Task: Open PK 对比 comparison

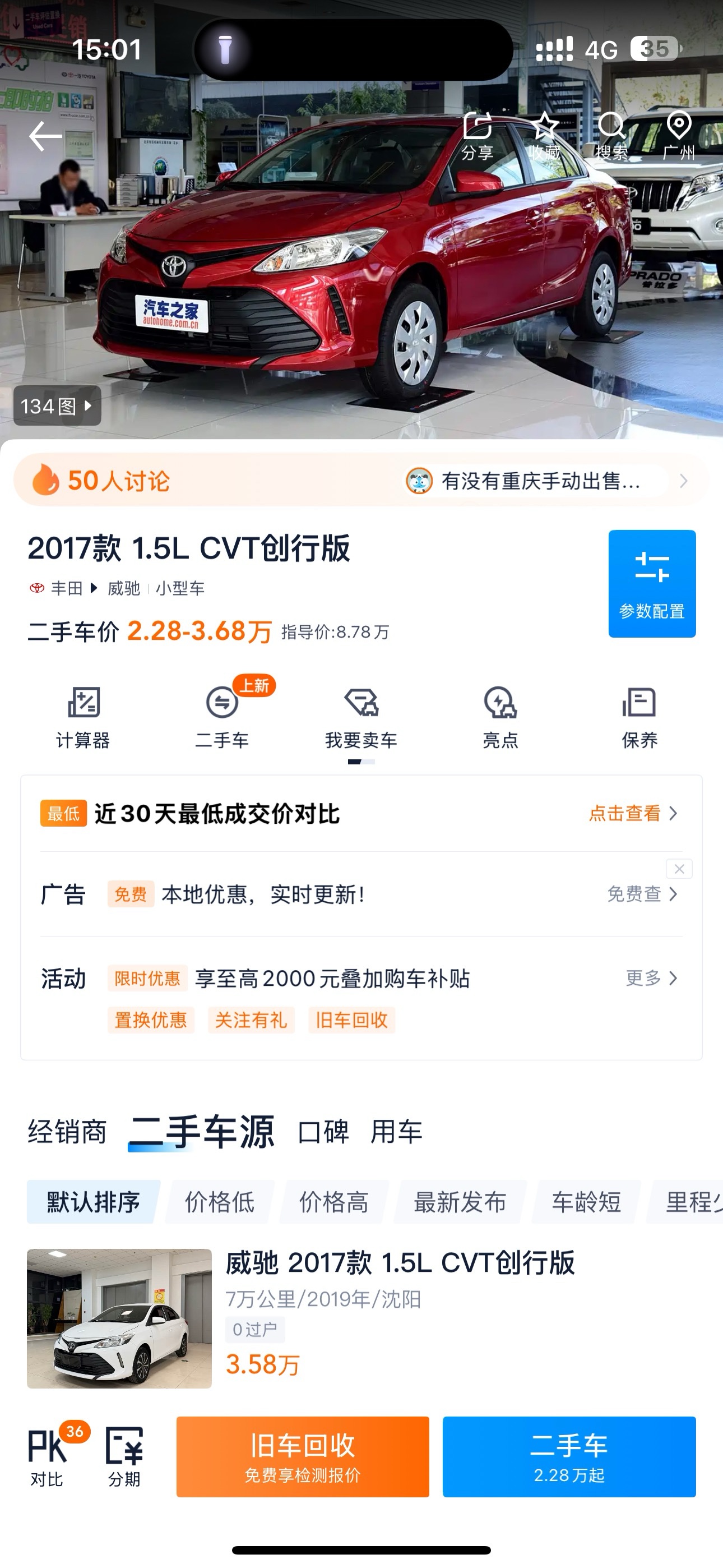Action: click(48, 1456)
